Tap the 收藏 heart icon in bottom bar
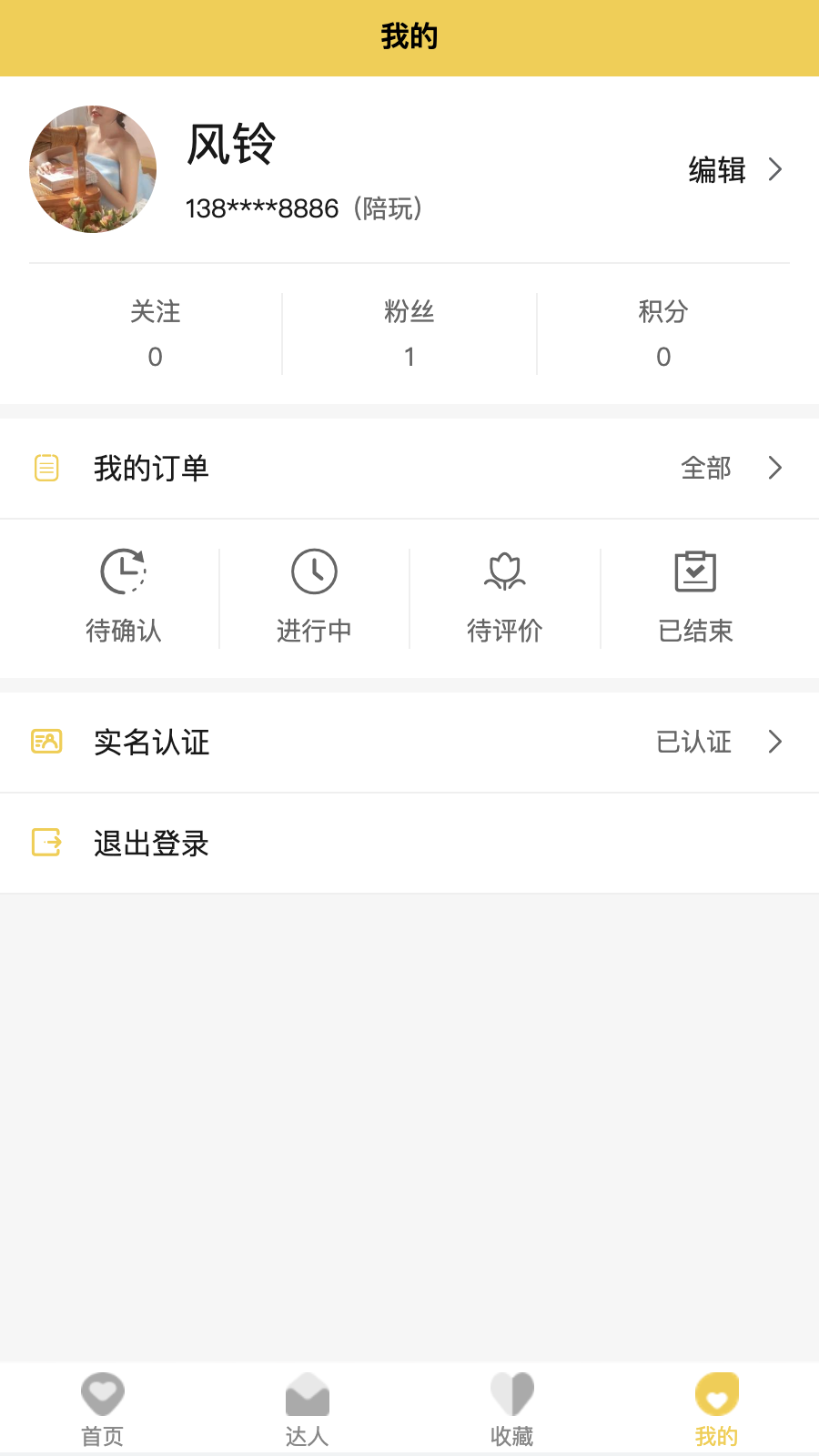Image resolution: width=819 pixels, height=1456 pixels. [511, 1393]
